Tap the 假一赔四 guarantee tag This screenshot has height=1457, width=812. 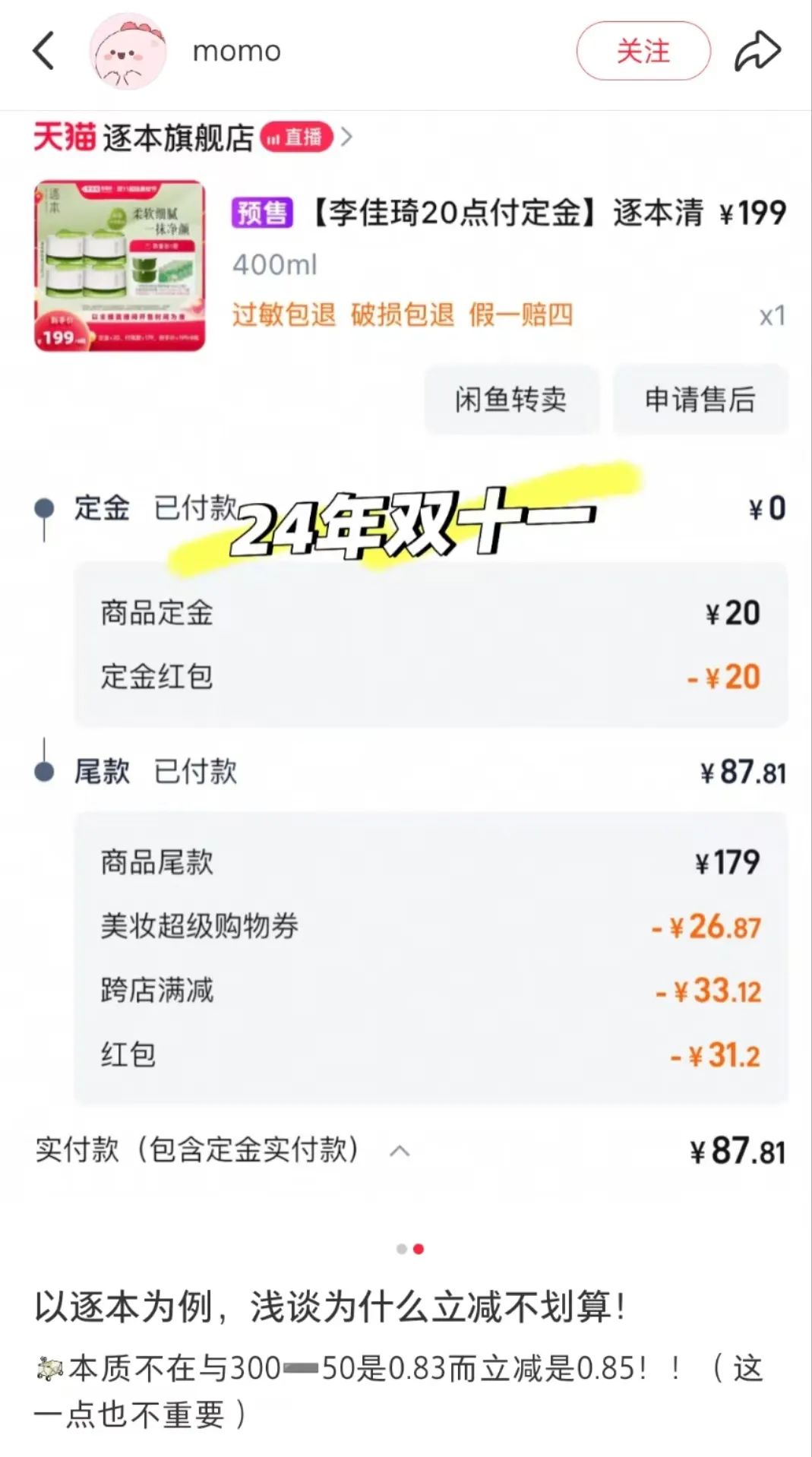click(520, 315)
